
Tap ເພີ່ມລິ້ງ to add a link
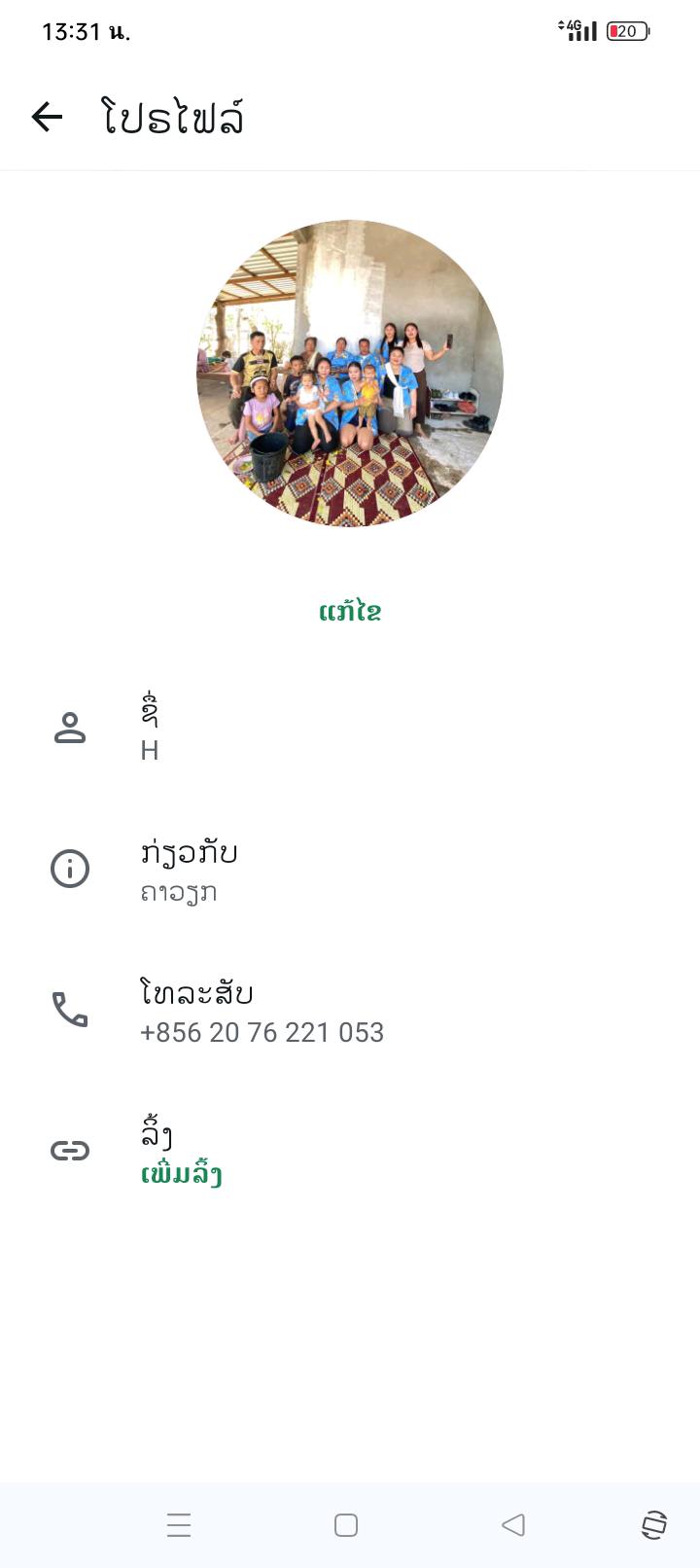click(x=182, y=1174)
